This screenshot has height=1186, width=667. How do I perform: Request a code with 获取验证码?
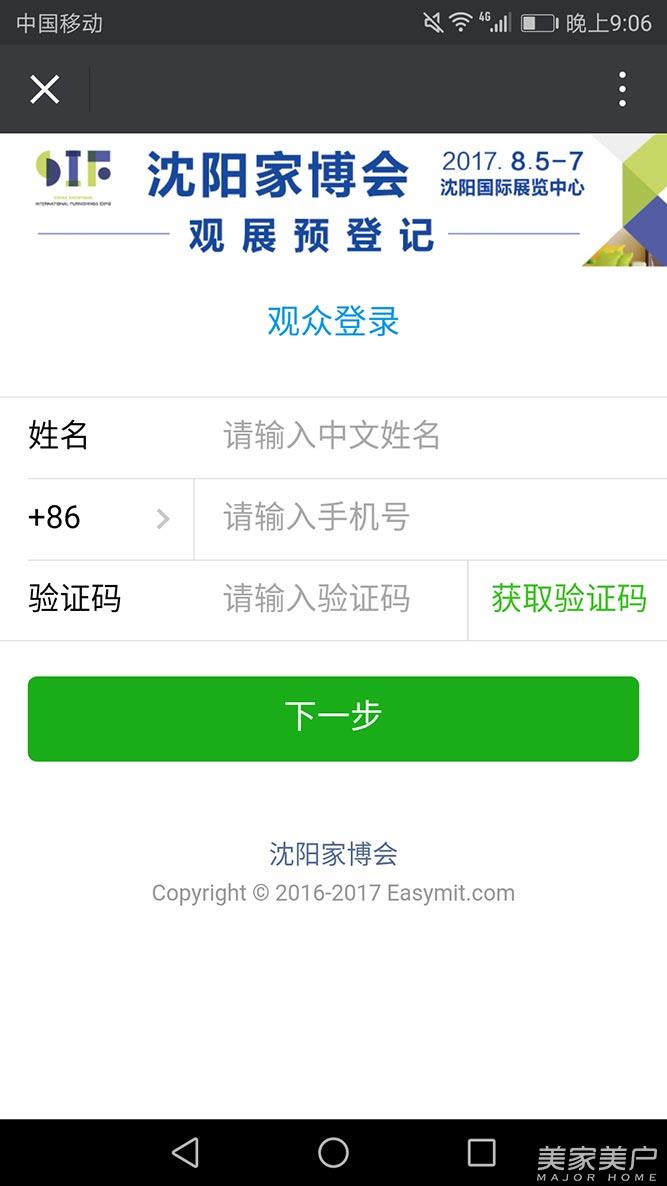[568, 599]
